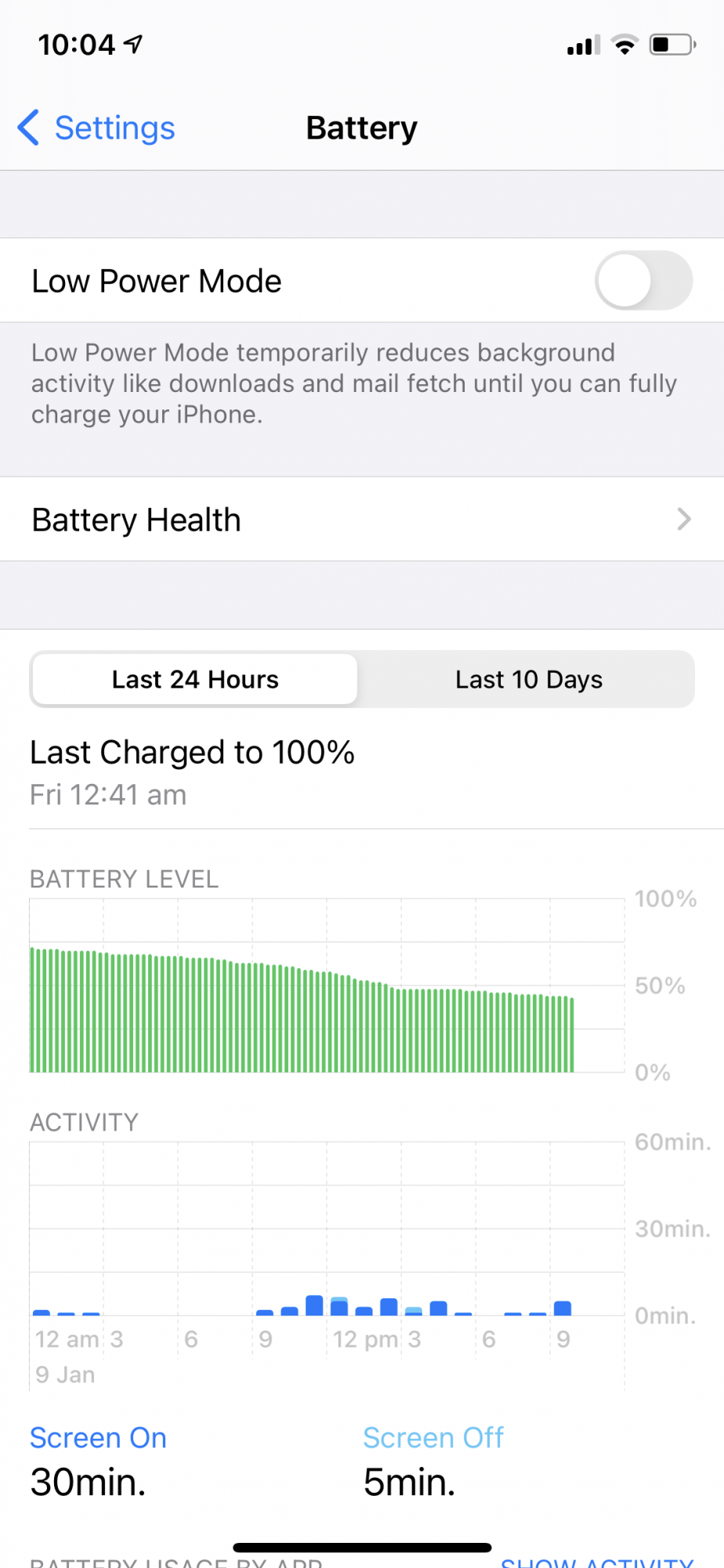724x1568 pixels.
Task: Open Battery Health
Action: [362, 519]
